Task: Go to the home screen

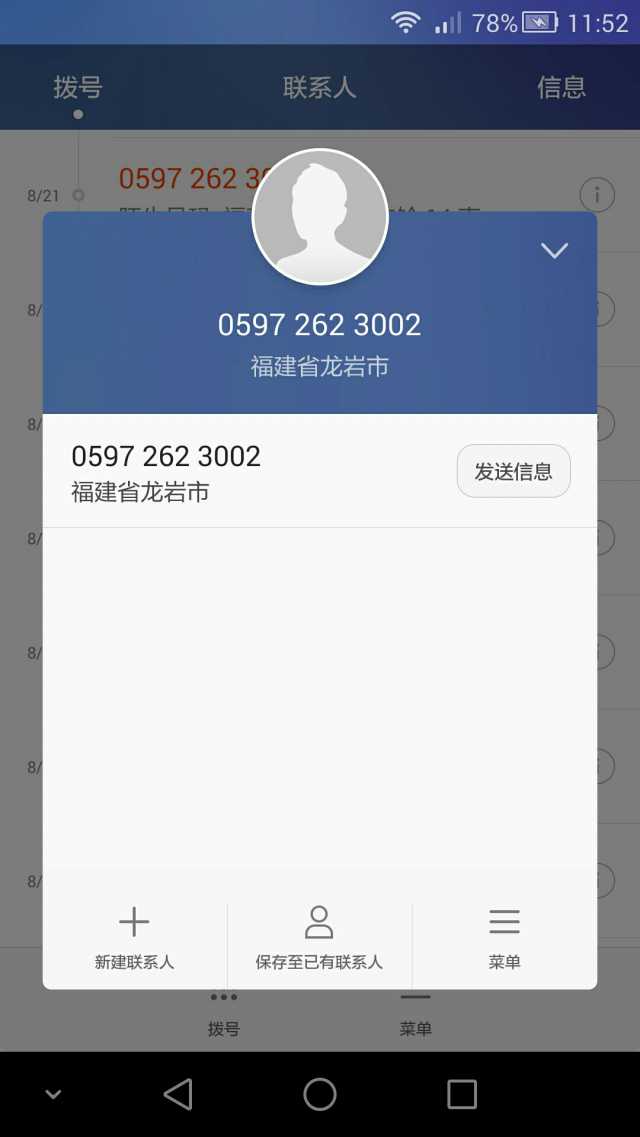Action: click(320, 1094)
